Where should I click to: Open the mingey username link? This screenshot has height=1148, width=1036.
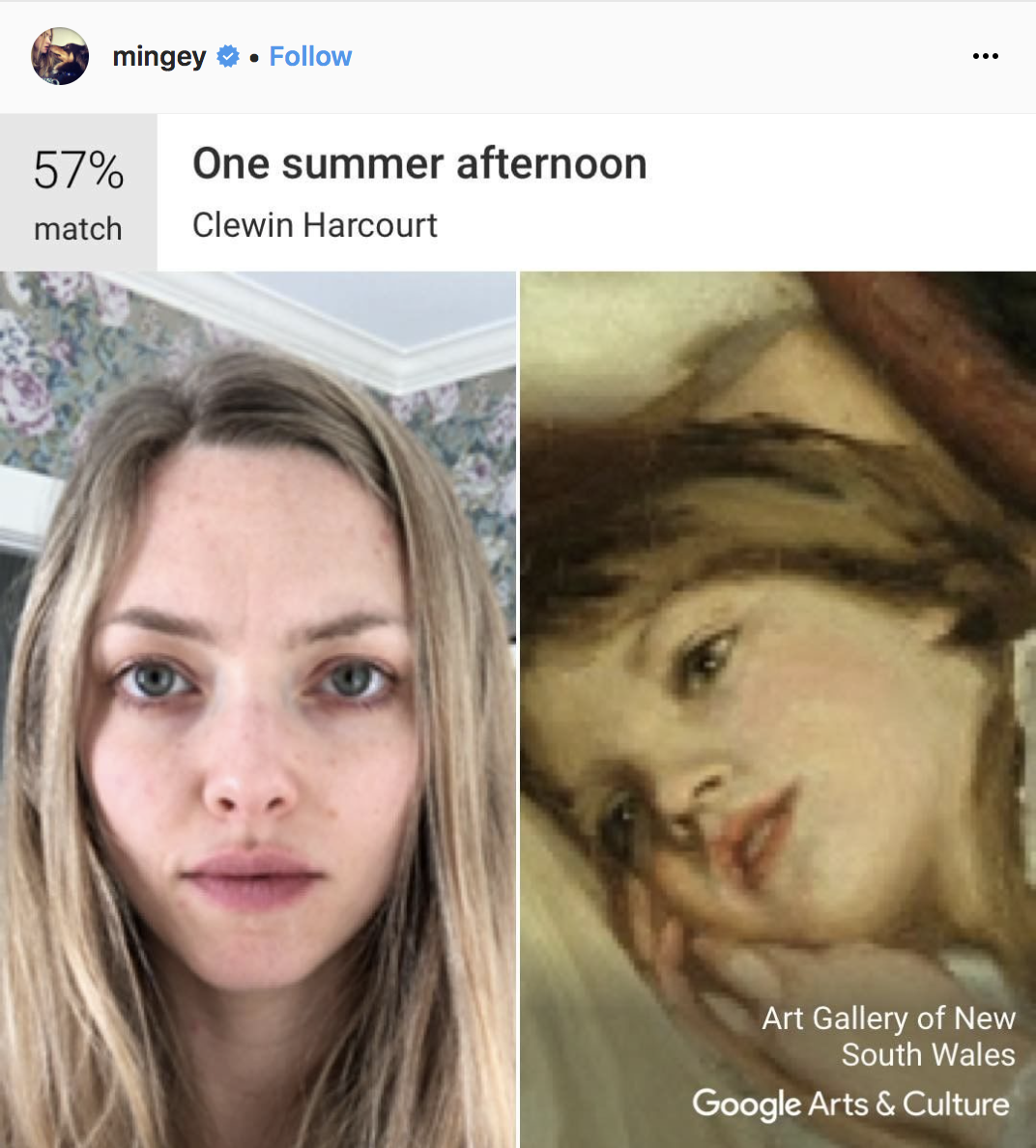pyautogui.click(x=158, y=57)
